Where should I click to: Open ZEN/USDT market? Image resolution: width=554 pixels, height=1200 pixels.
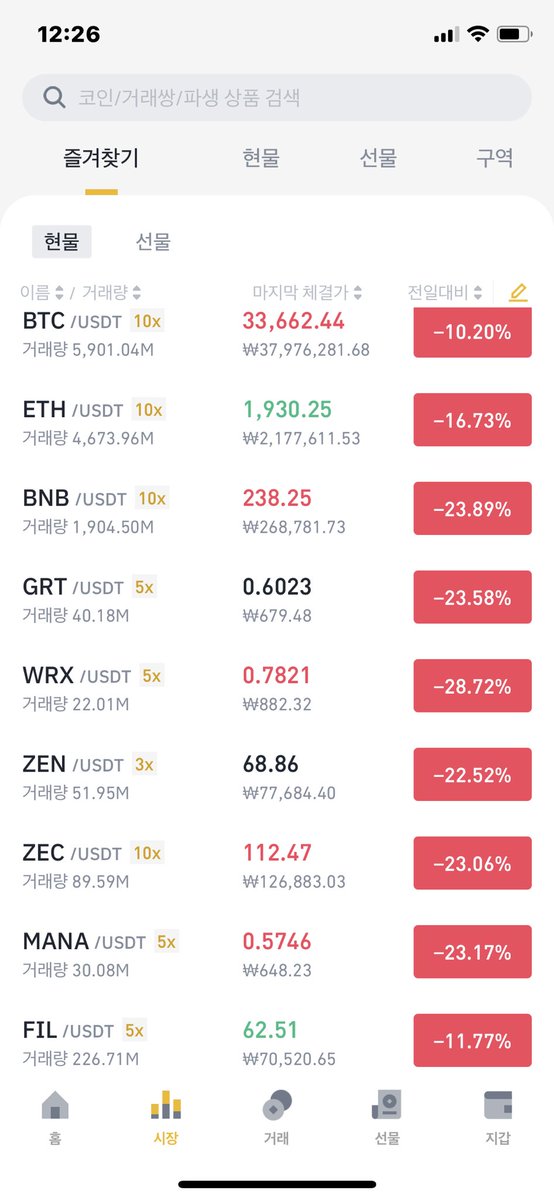pyautogui.click(x=277, y=776)
